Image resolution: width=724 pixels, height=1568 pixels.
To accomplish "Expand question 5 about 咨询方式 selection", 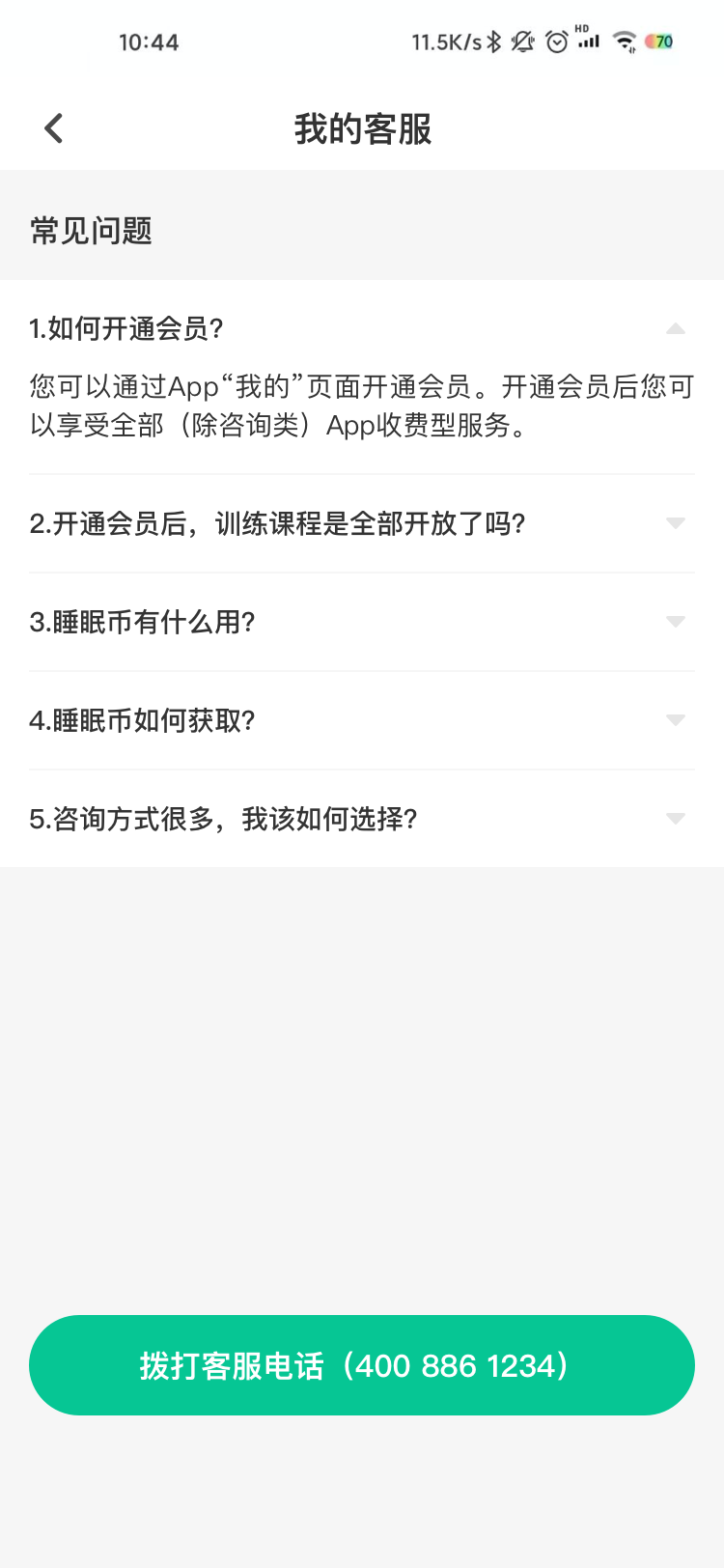I will click(x=675, y=819).
